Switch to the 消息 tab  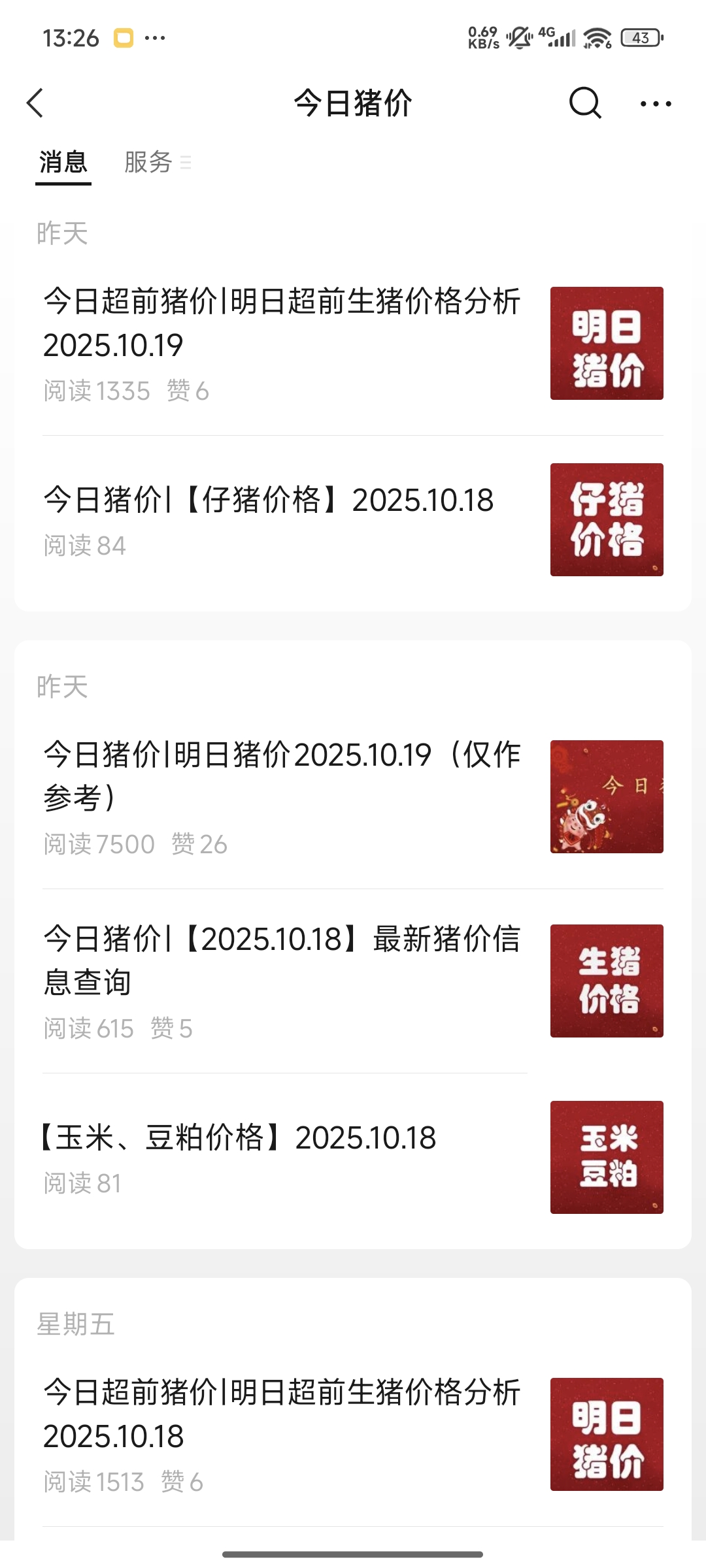(63, 162)
